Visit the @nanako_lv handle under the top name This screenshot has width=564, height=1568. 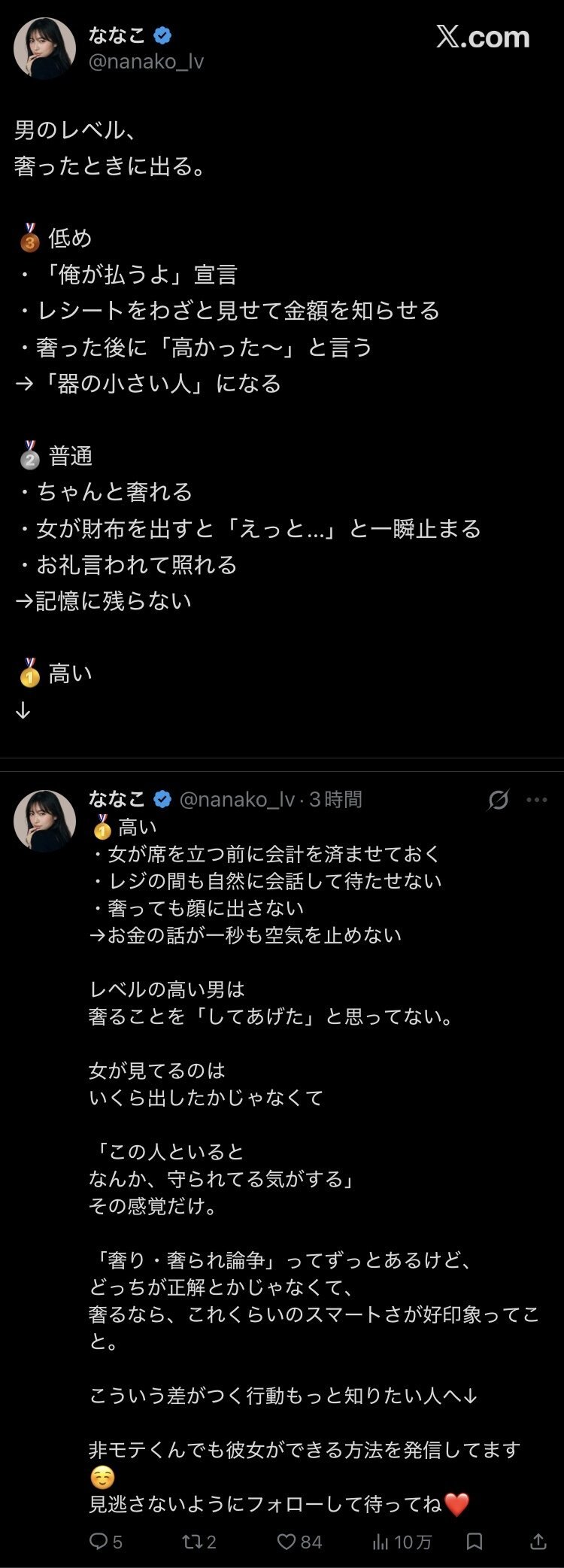pos(147,62)
